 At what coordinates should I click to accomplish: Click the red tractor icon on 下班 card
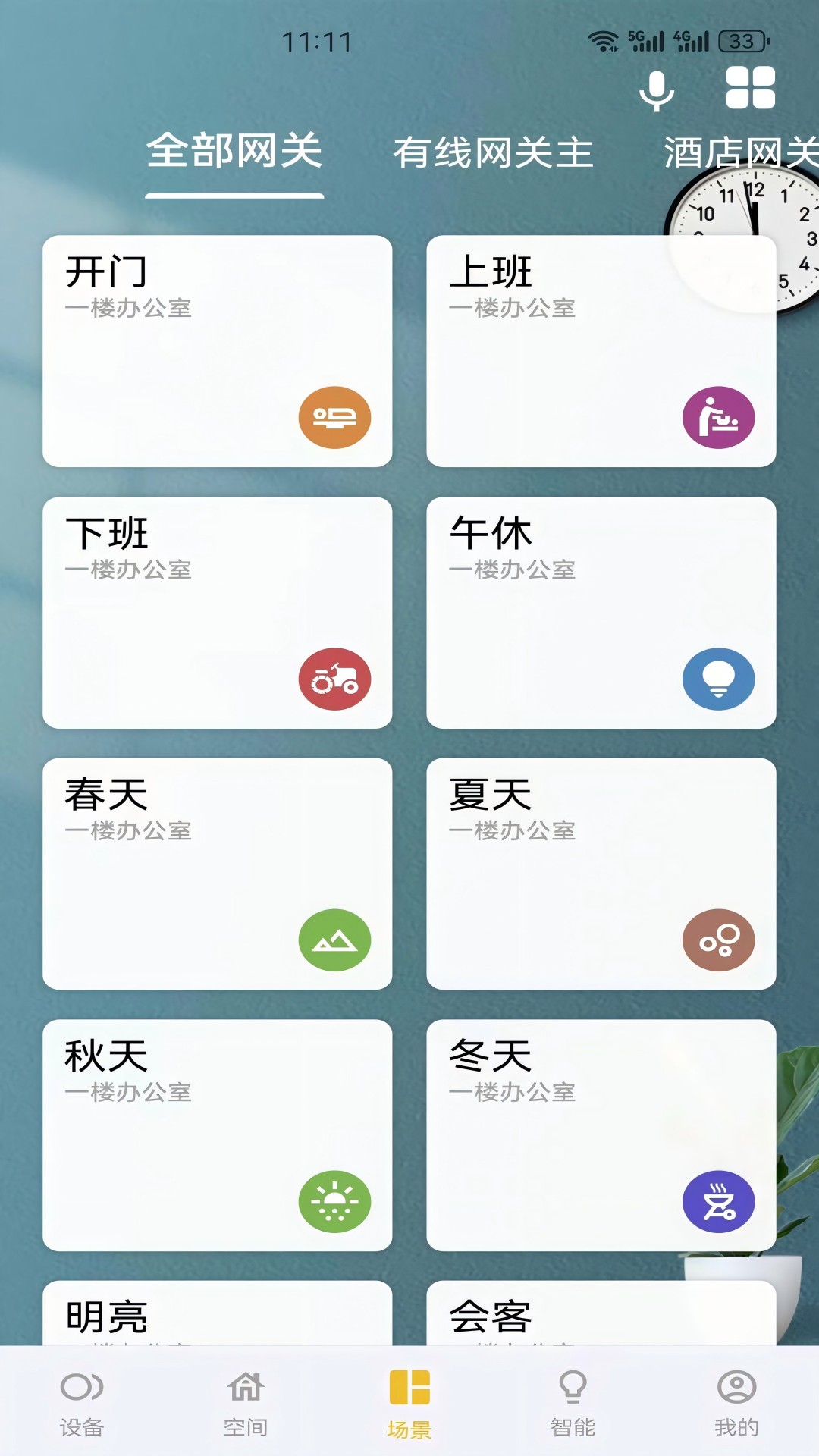click(334, 680)
